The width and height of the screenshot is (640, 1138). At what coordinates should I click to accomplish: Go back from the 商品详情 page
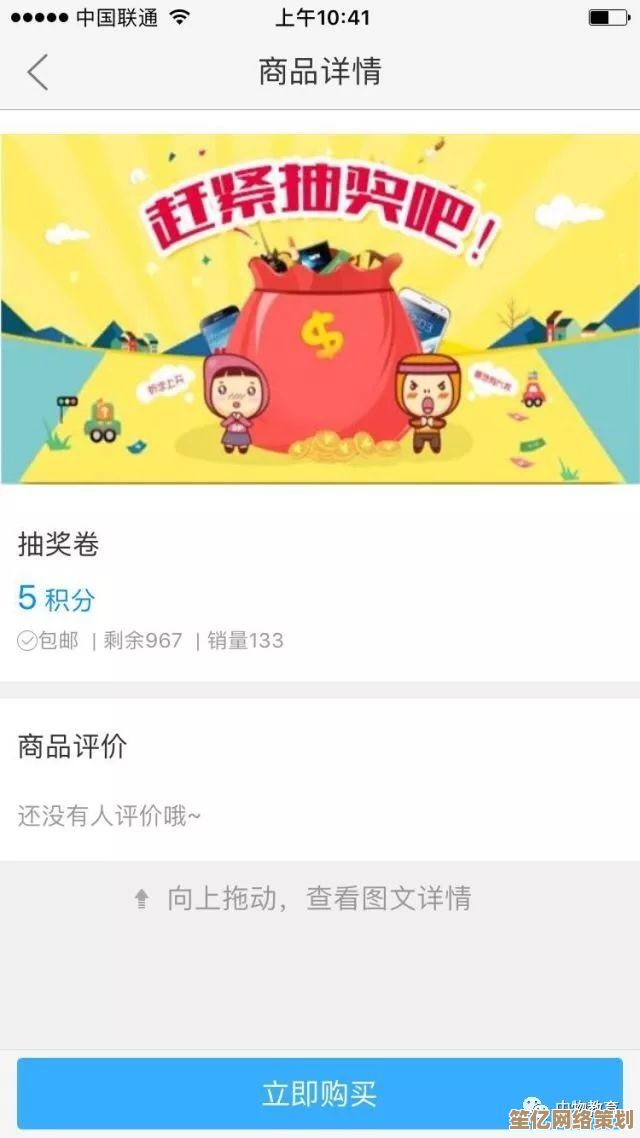[x=38, y=73]
